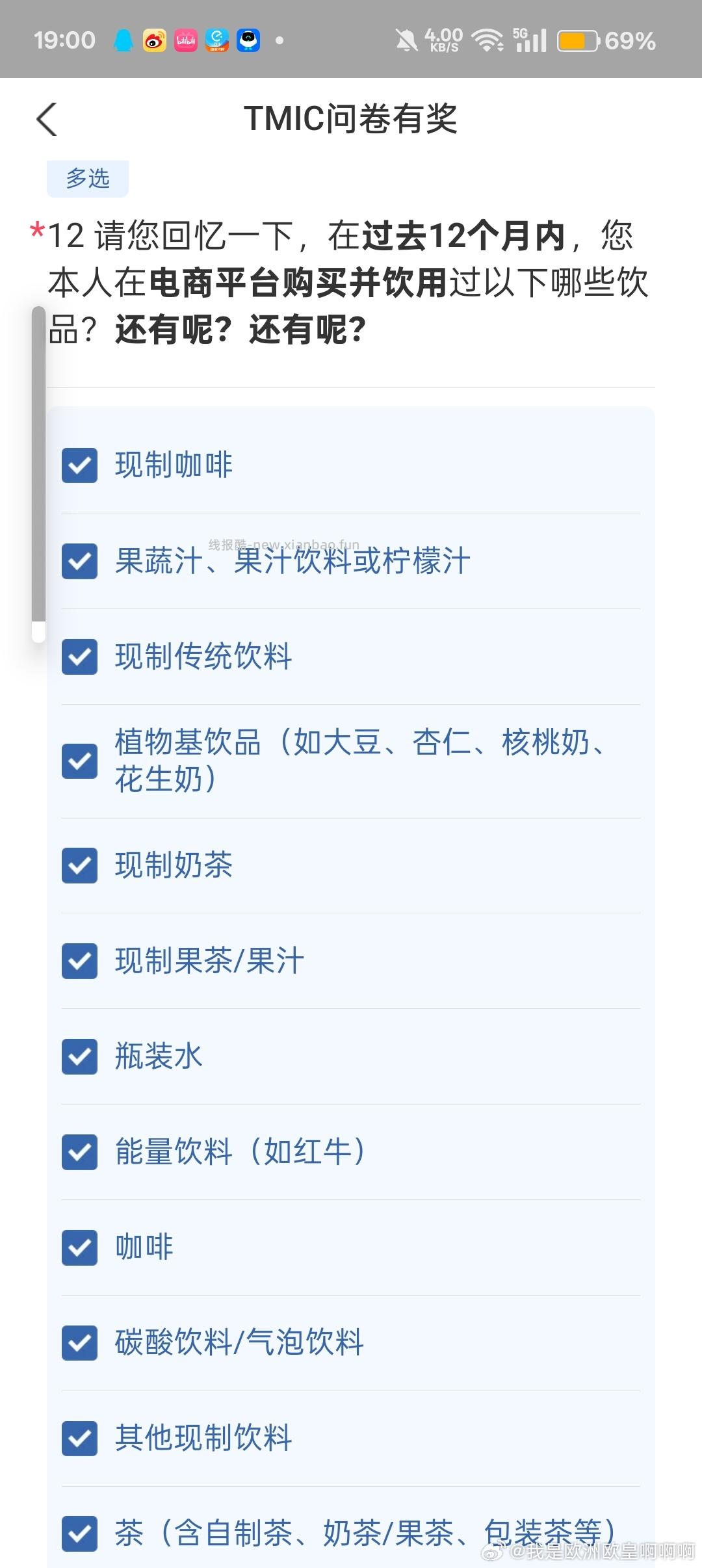Viewport: 702px width, 1568px height.
Task: Deselect 果蔬汁、果汁饮料或柠檬汁
Action: (79, 561)
